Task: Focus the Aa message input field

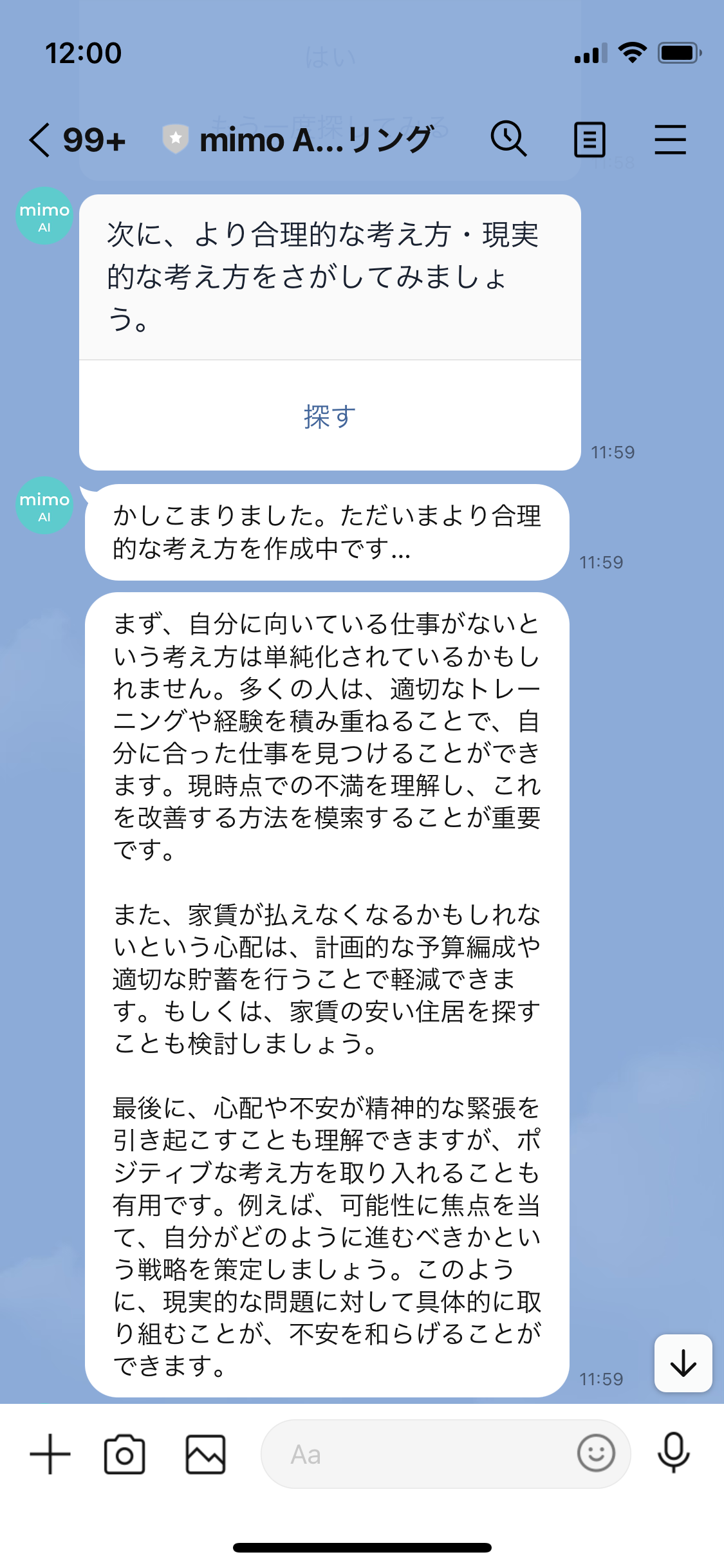Action: point(418,1454)
